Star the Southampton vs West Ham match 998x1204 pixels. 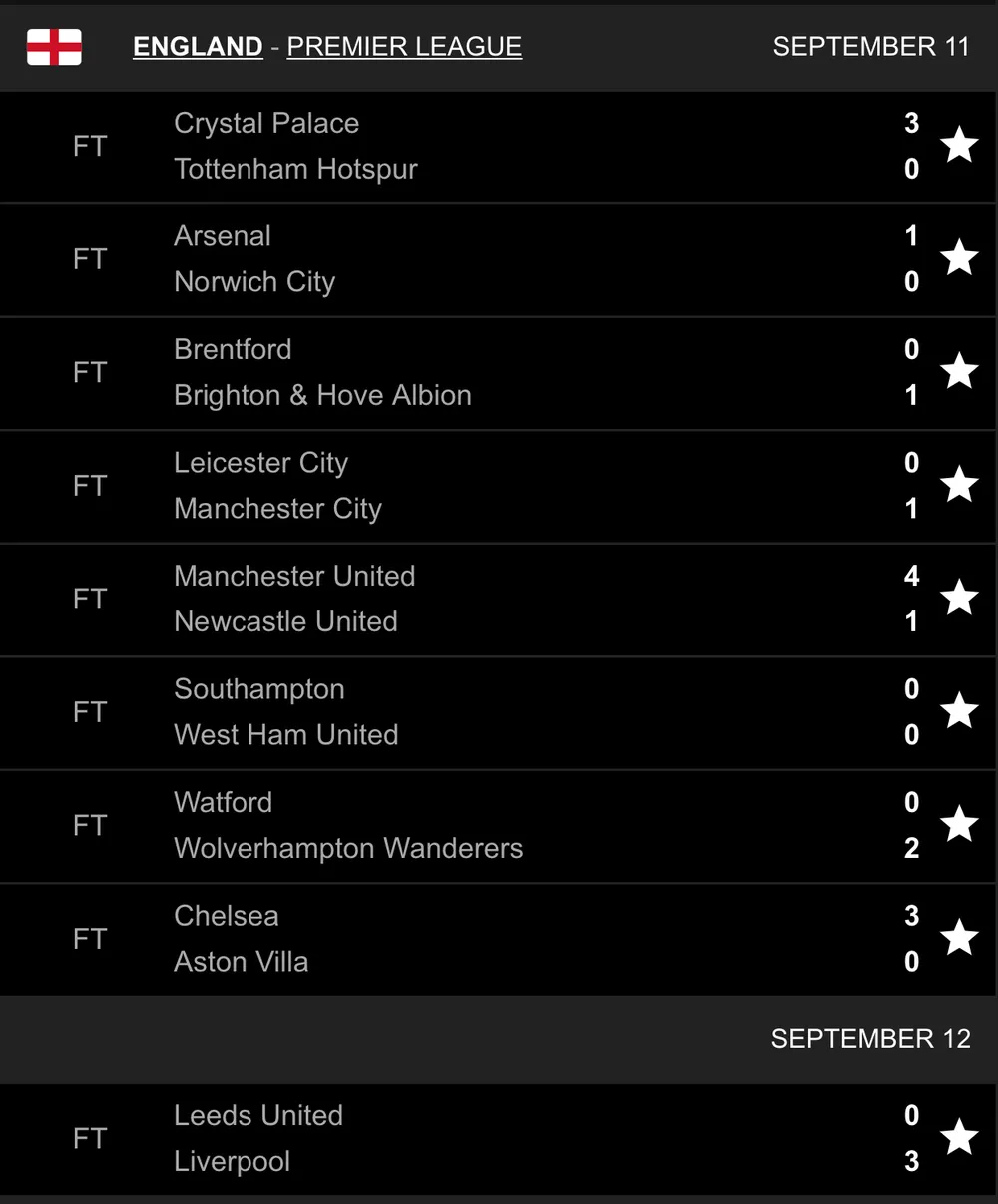(x=959, y=711)
